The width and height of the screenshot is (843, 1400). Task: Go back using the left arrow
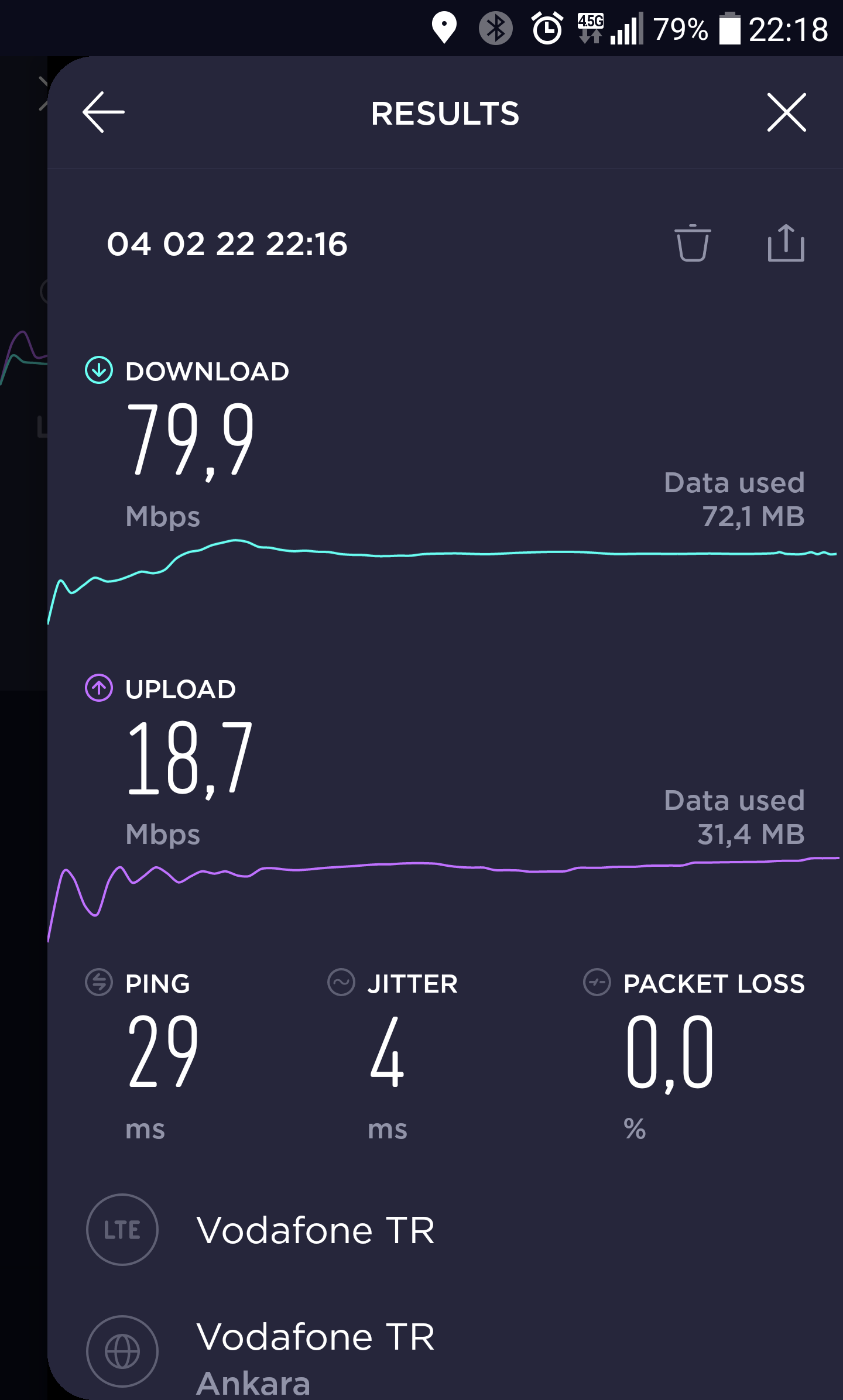click(104, 112)
